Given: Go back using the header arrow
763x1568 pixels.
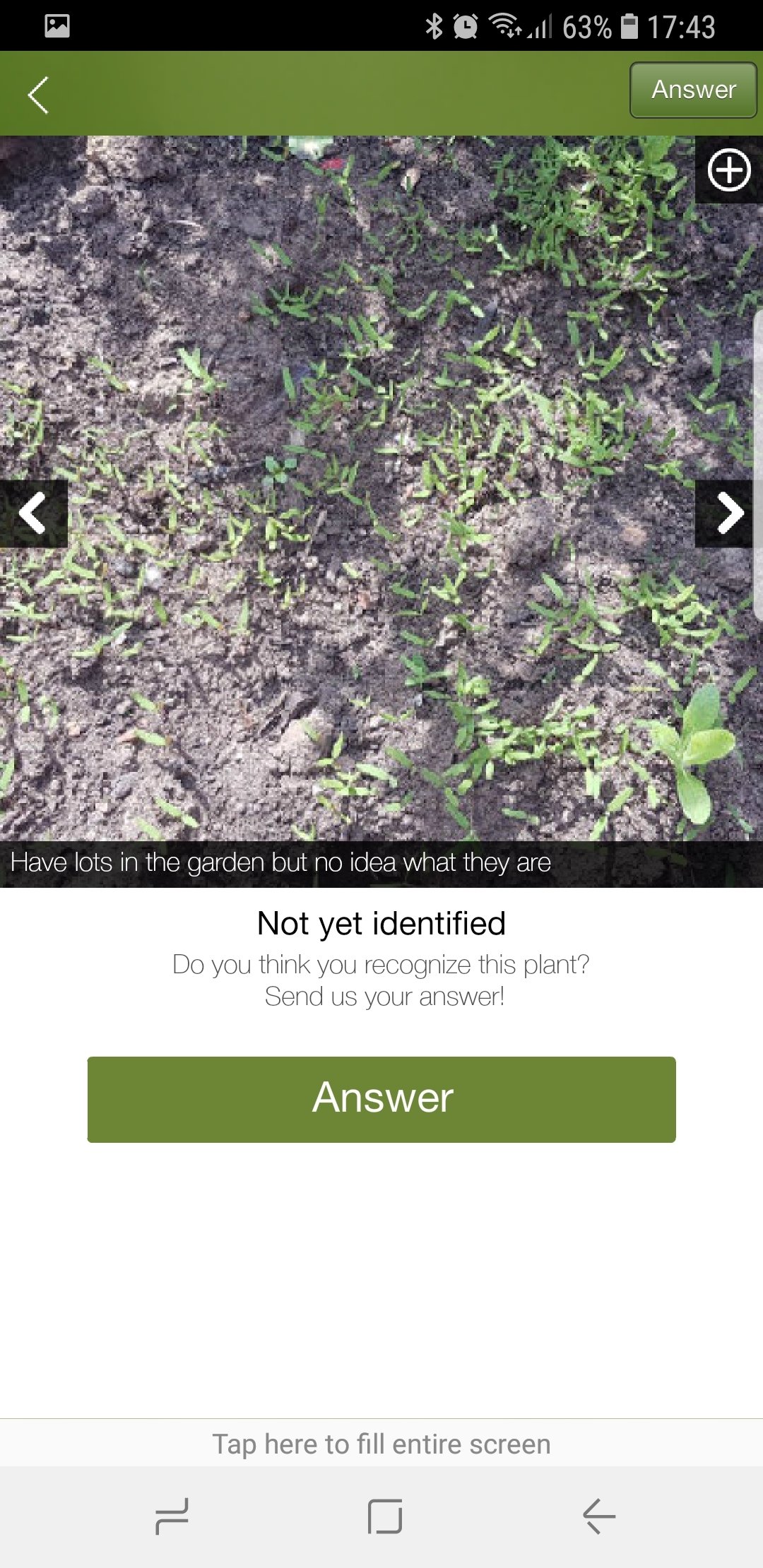Looking at the screenshot, I should [38, 95].
